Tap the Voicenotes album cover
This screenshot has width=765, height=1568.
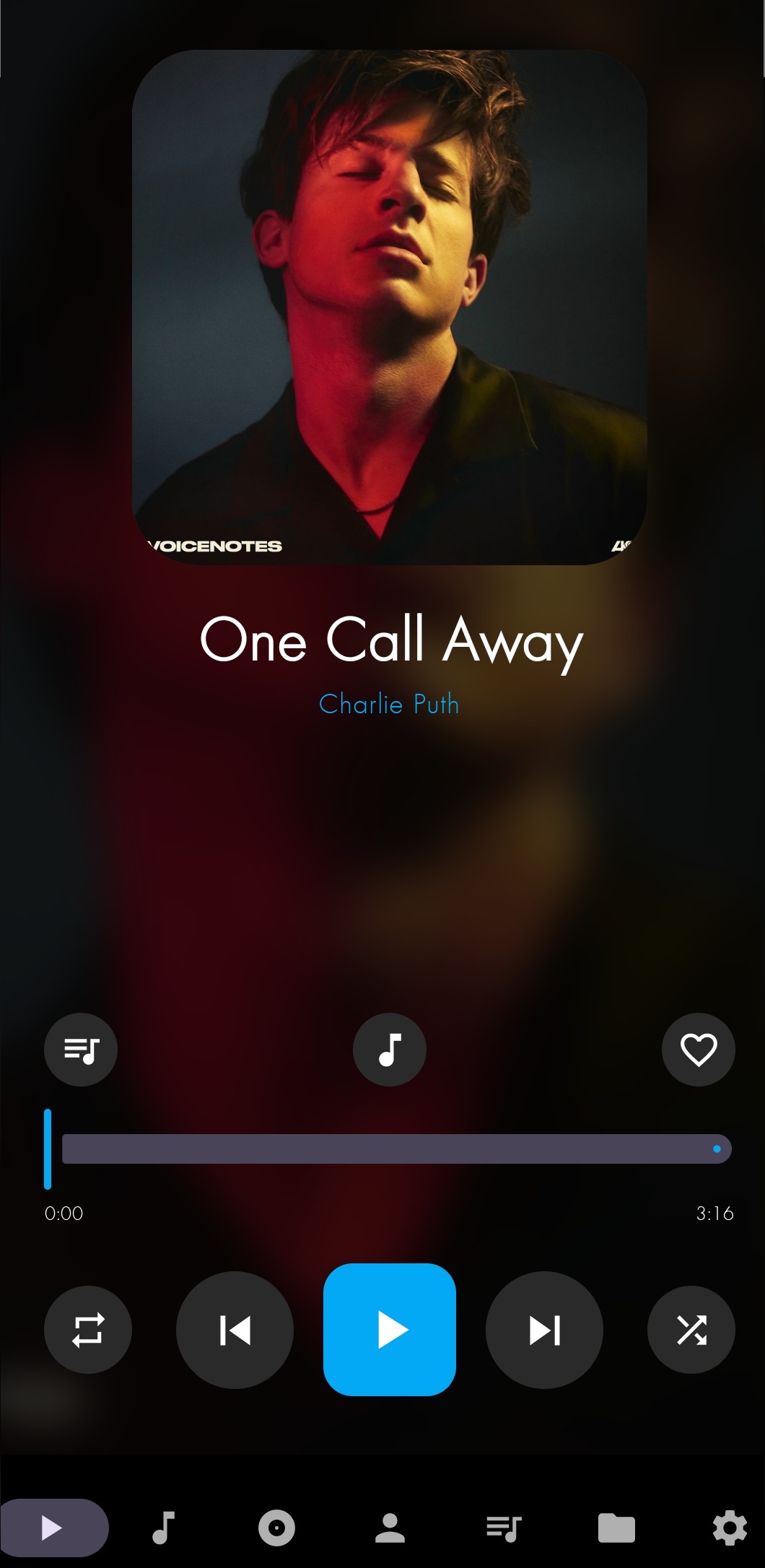389,307
